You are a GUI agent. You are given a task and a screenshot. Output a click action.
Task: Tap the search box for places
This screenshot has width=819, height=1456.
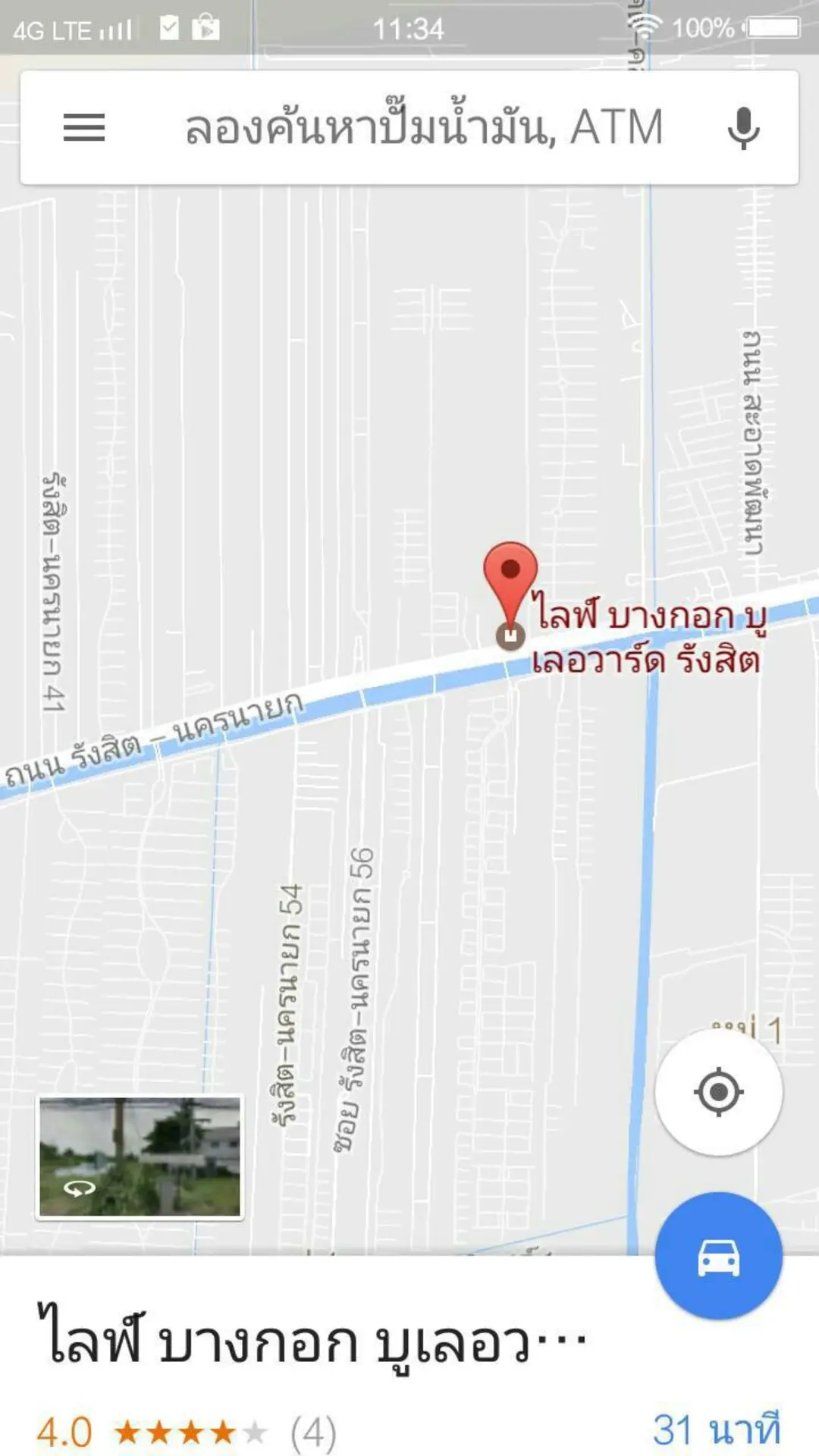pos(424,127)
